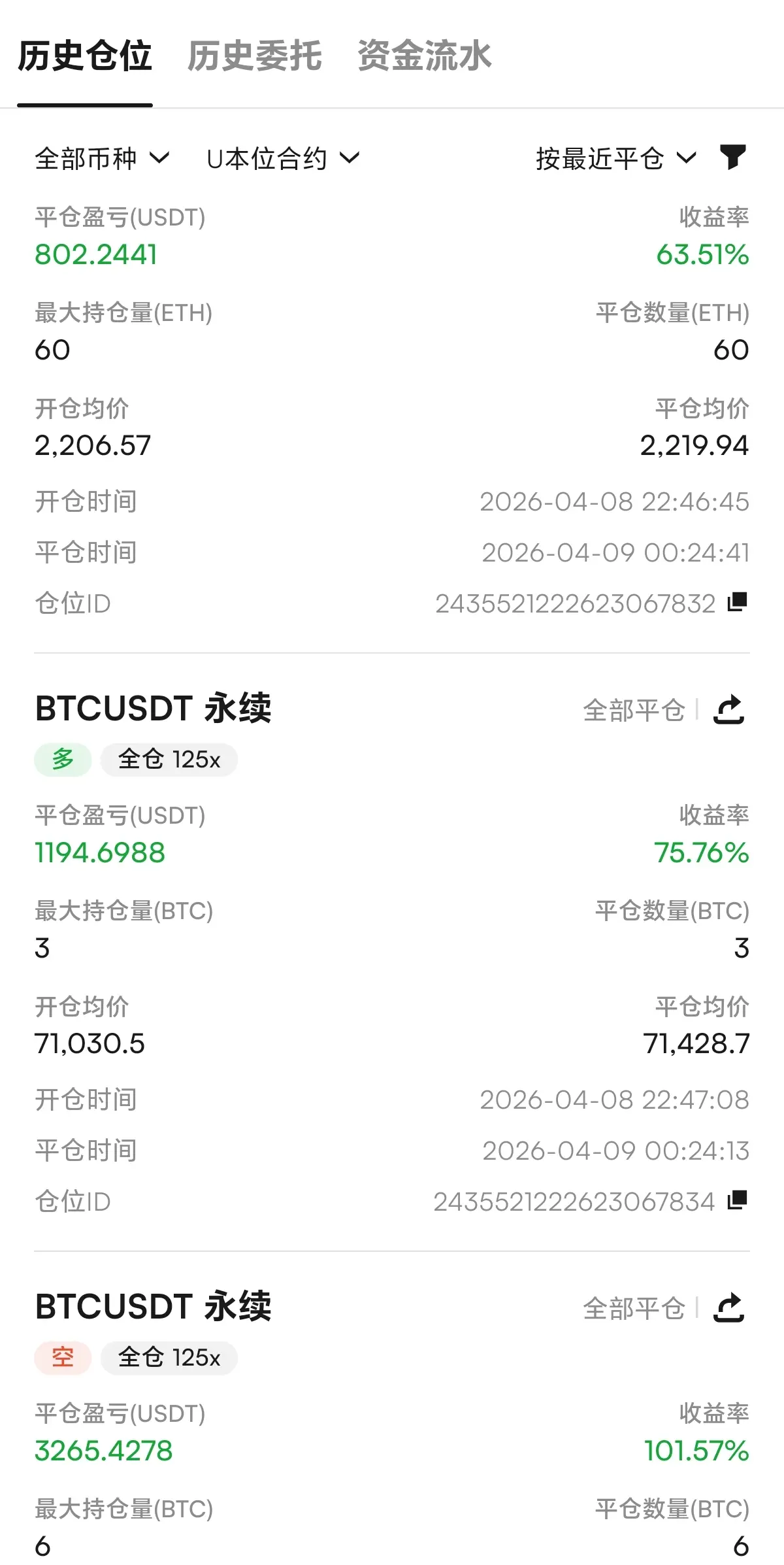Share the BTCUSDT long position
Screen dimensions: 784x1565
pos(729,709)
